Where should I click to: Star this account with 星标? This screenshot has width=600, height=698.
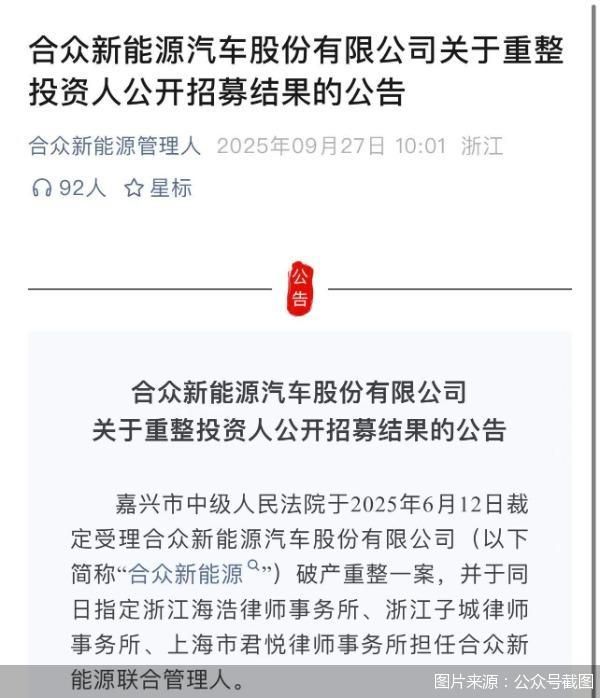pos(157,188)
